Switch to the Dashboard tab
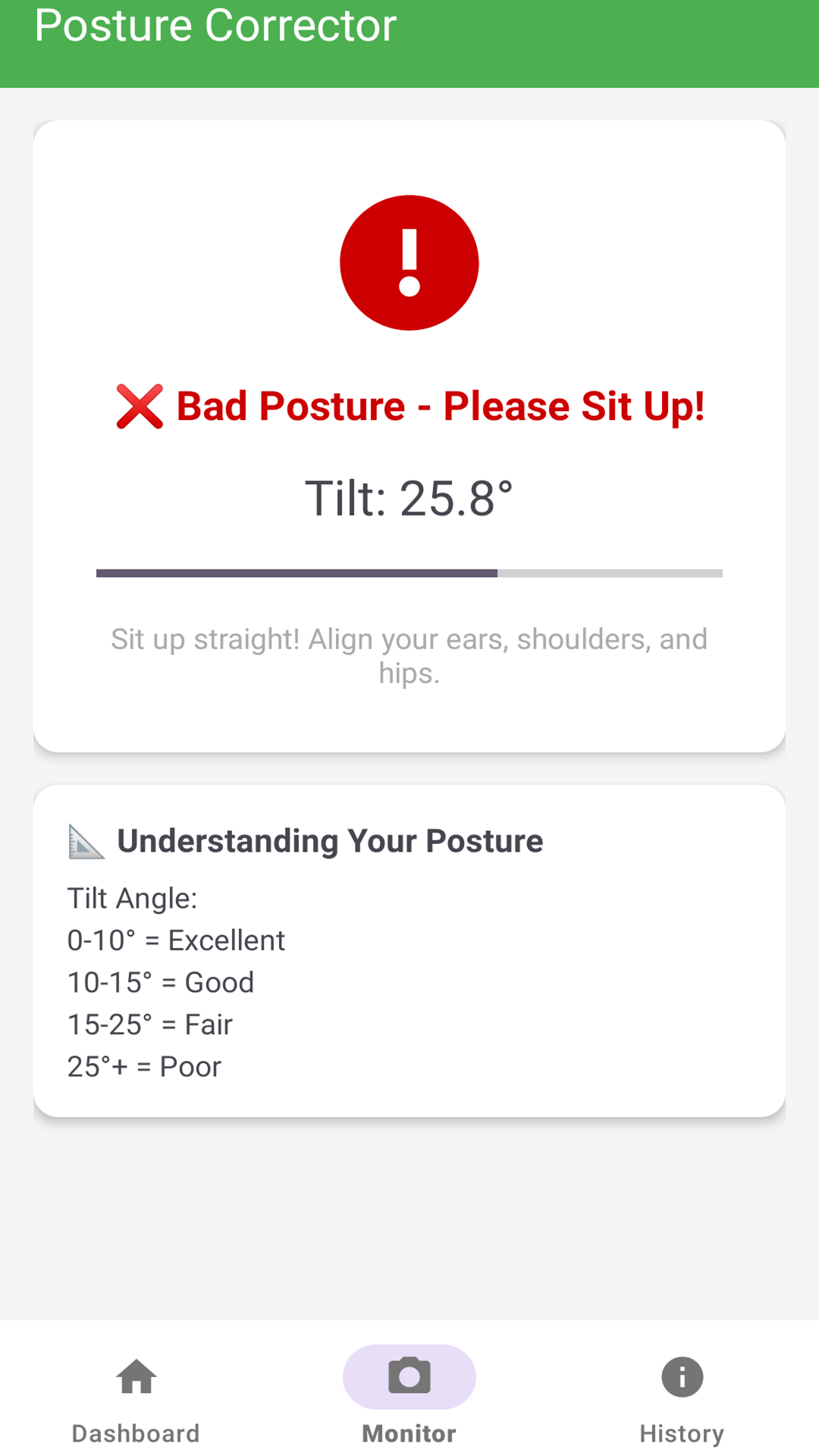 (x=136, y=1399)
